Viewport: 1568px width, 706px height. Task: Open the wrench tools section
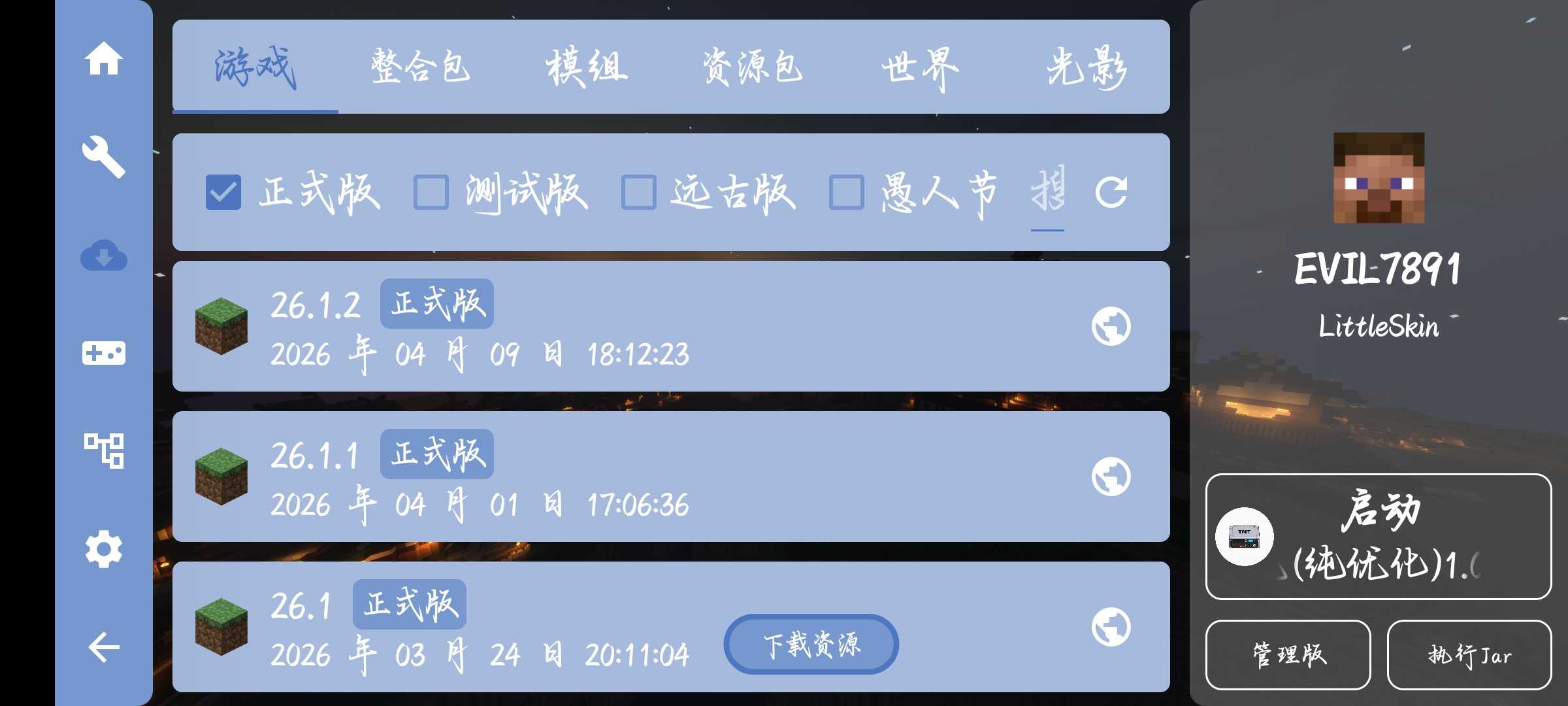103,157
